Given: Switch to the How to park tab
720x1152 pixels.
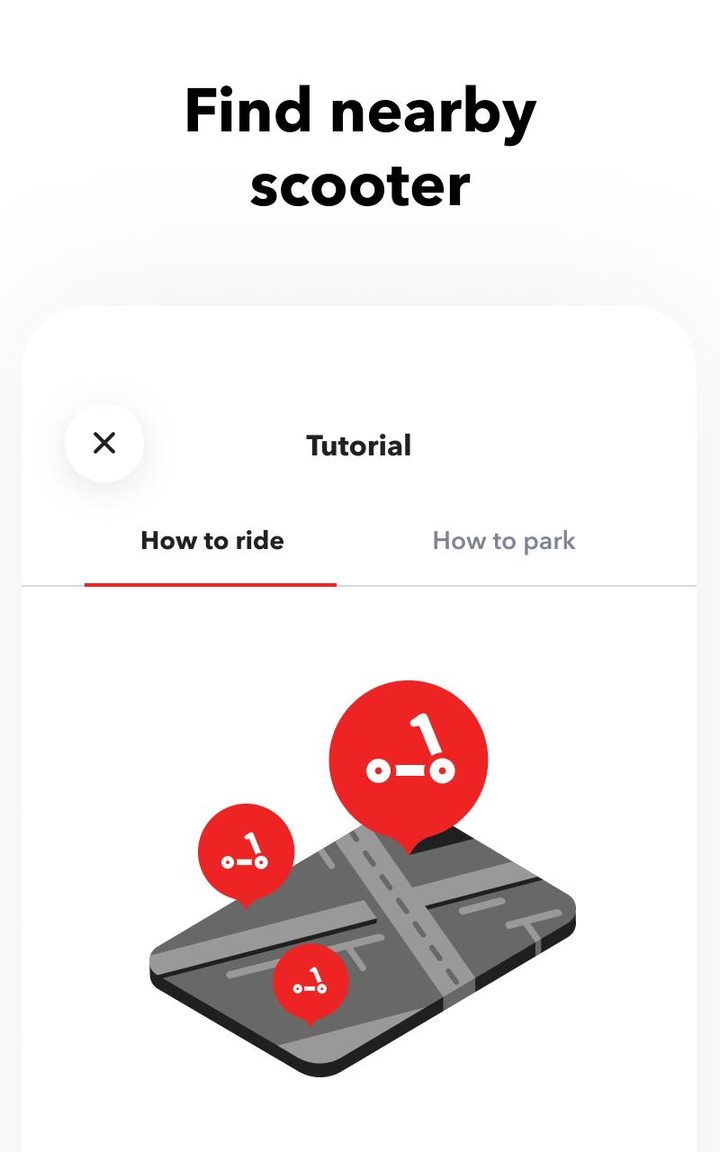Looking at the screenshot, I should tap(503, 540).
